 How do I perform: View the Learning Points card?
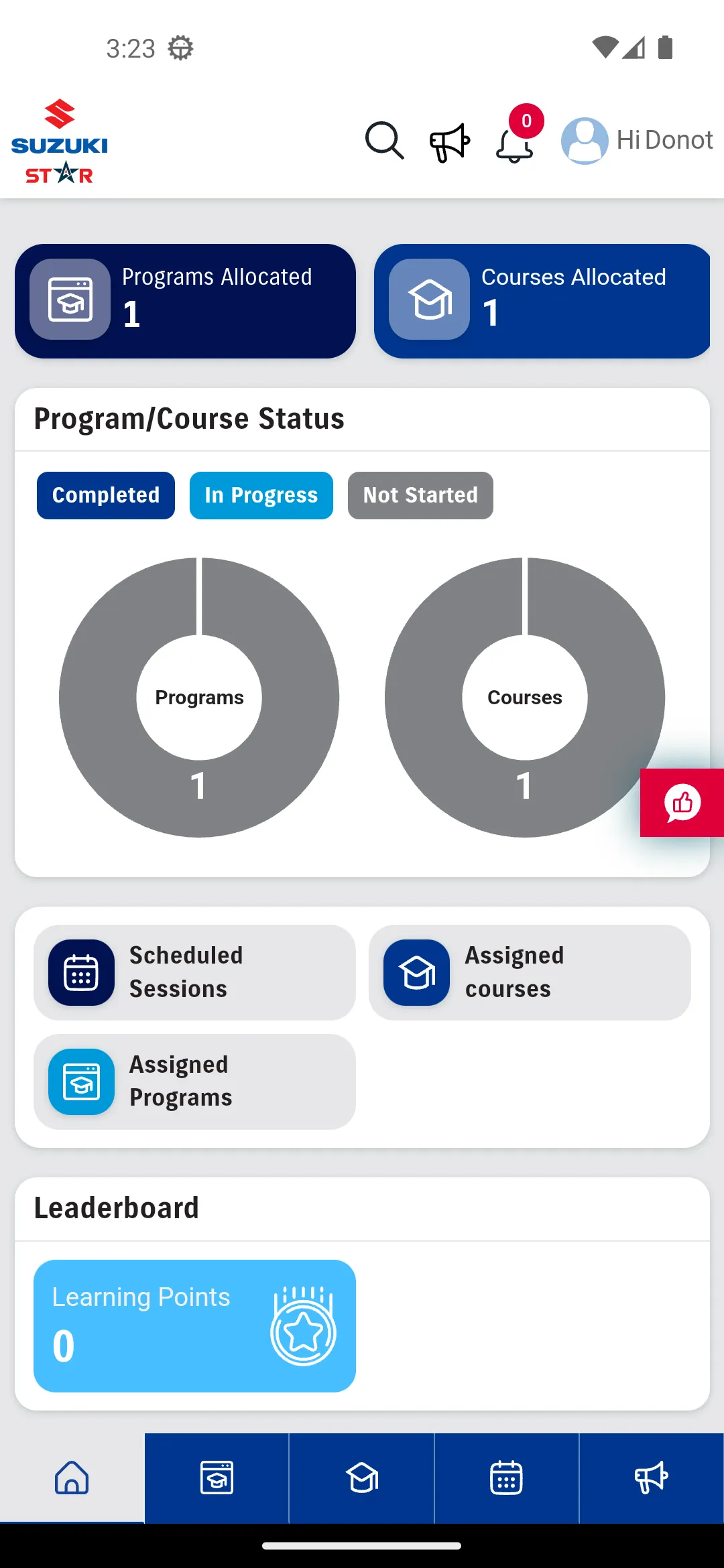194,1325
